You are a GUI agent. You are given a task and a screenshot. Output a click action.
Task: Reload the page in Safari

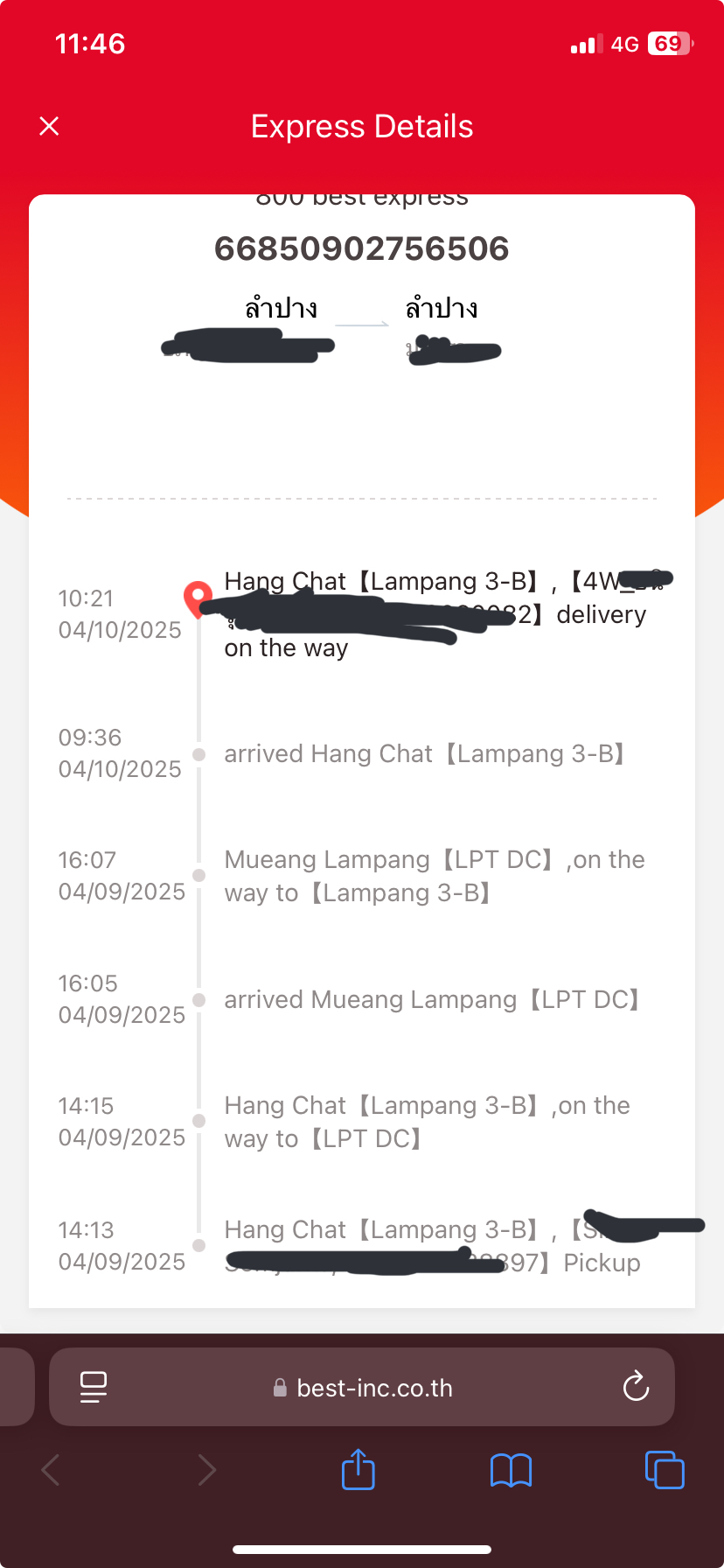click(x=636, y=1387)
